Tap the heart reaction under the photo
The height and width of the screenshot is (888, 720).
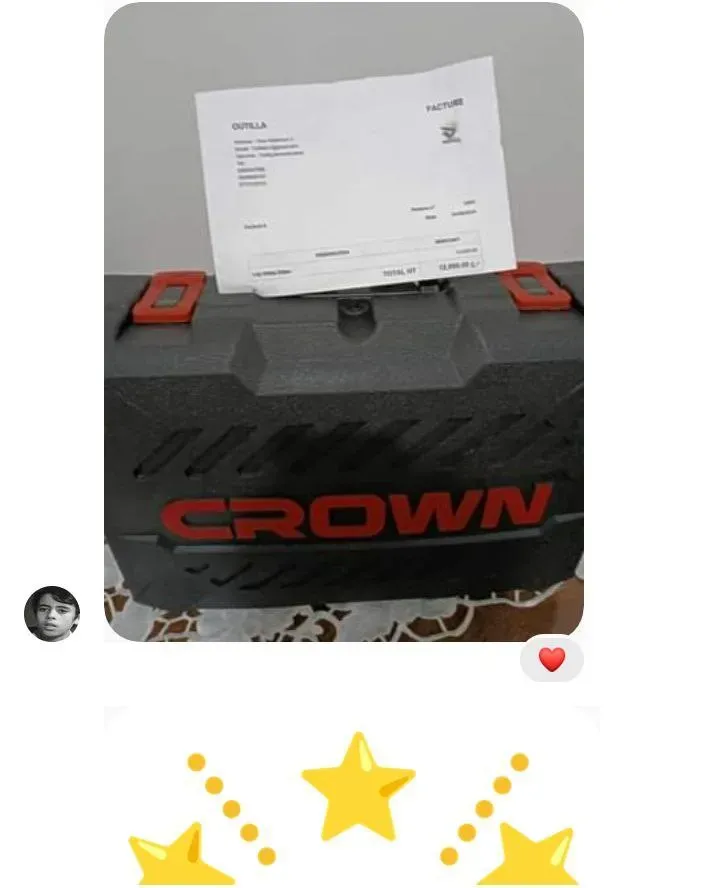[x=552, y=659]
